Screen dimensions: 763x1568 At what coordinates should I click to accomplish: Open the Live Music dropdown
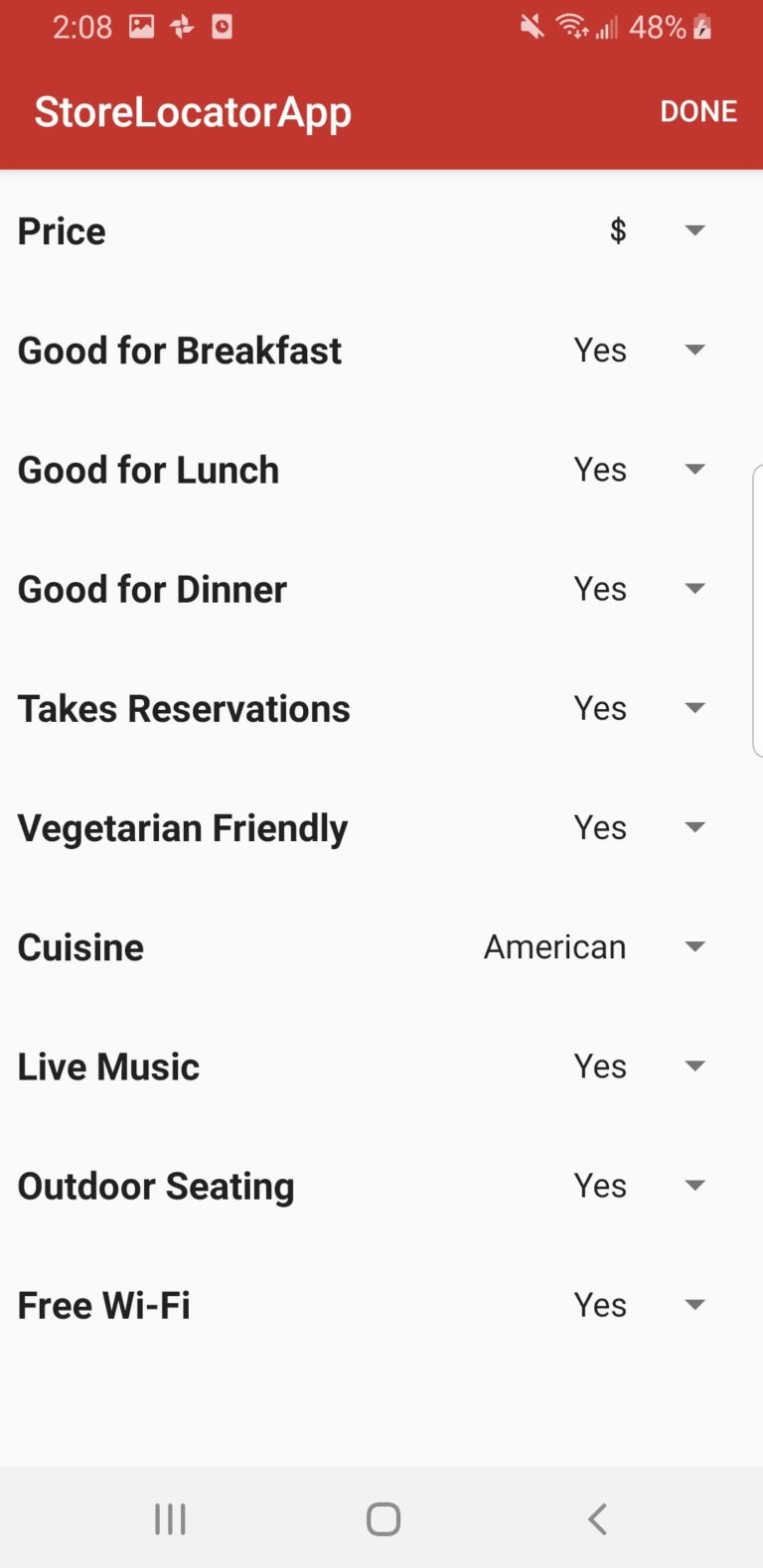pyautogui.click(x=639, y=1067)
